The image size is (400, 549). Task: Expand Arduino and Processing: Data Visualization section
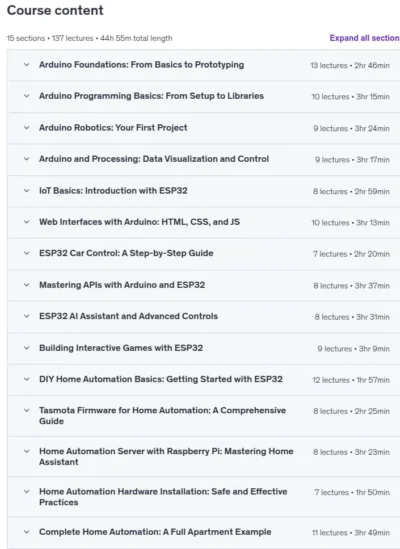(x=204, y=159)
